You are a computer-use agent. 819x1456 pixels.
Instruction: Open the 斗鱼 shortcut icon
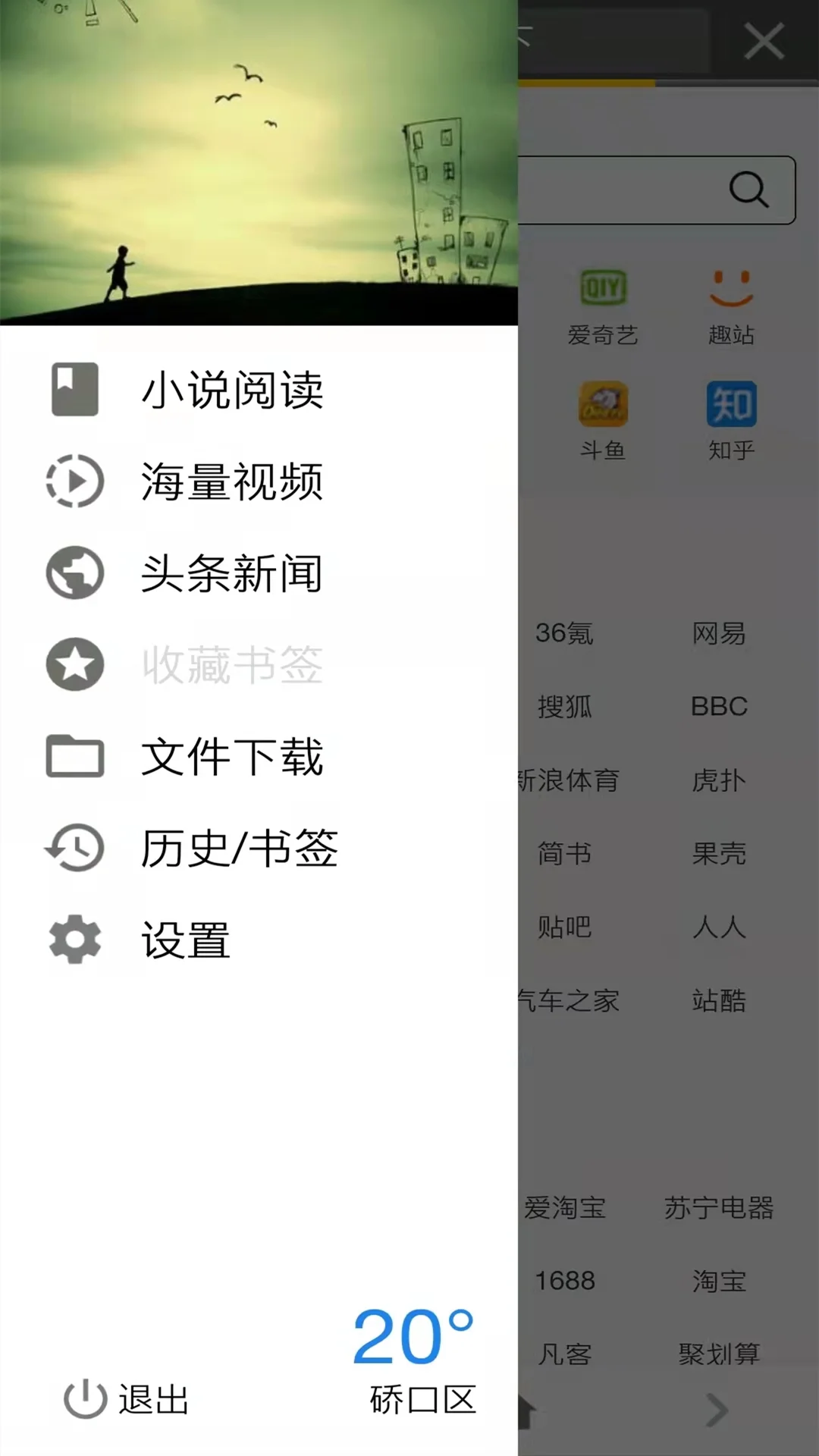click(x=603, y=404)
